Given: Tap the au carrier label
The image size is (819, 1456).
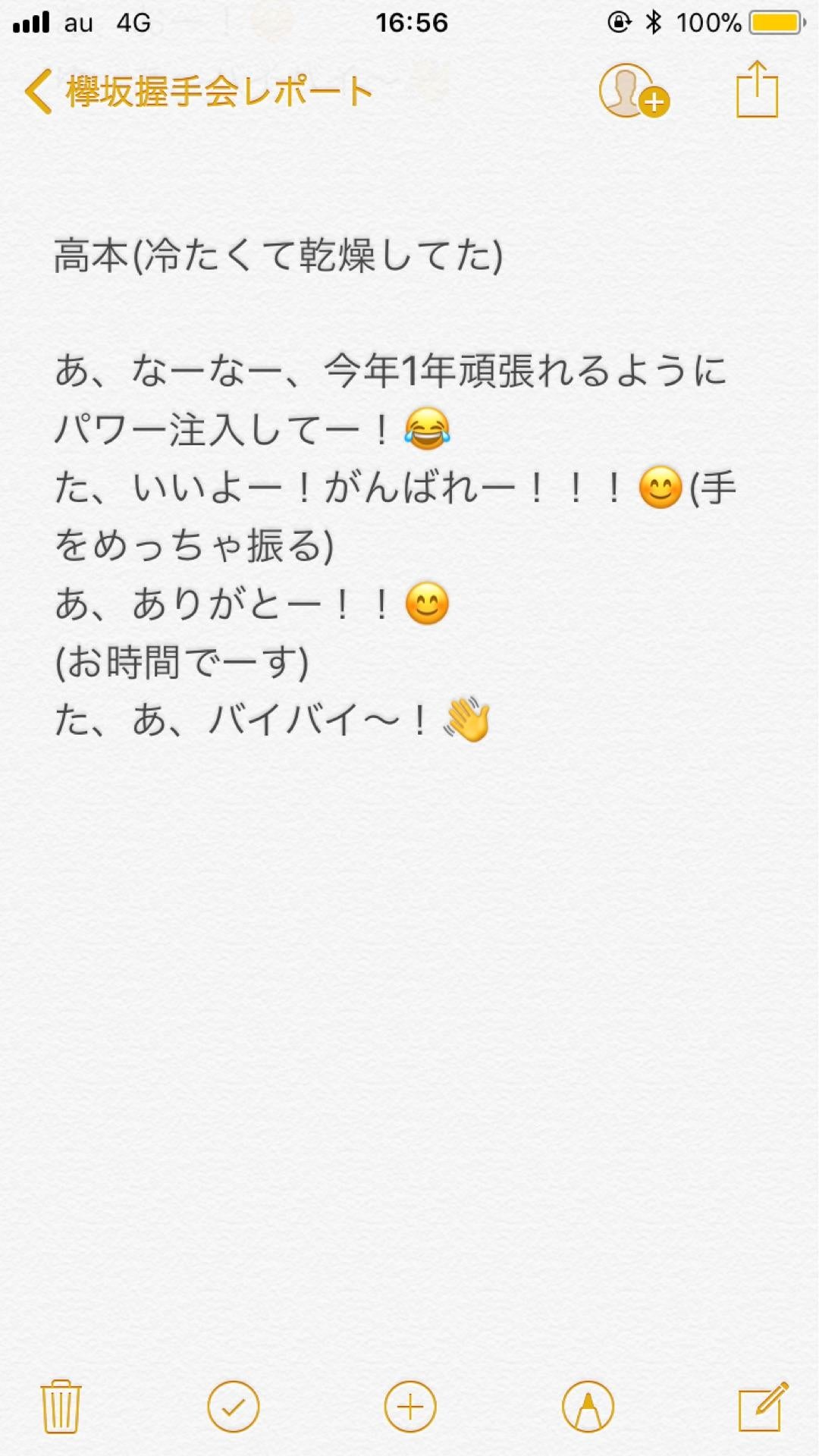Looking at the screenshot, I should (x=78, y=23).
